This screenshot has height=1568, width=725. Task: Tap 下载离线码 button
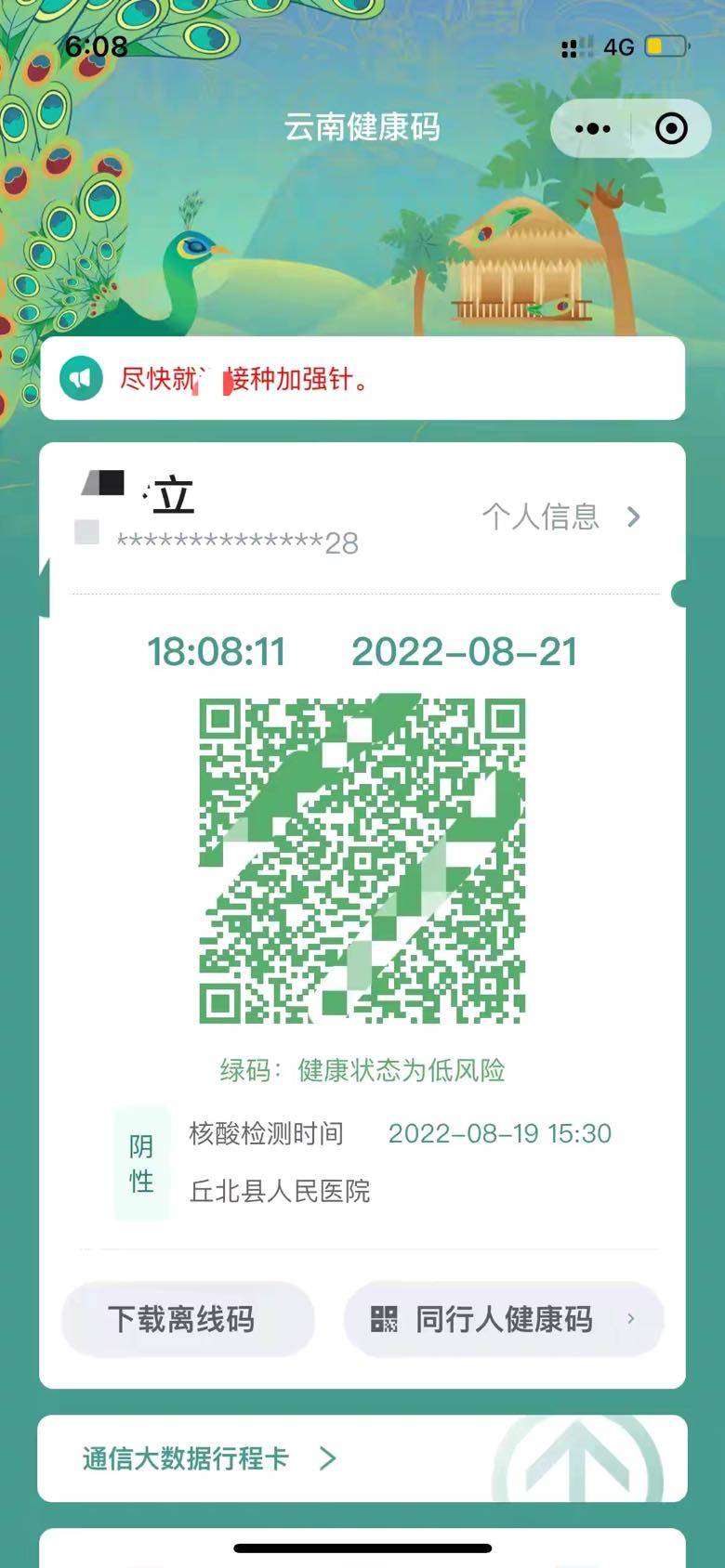point(187,1319)
